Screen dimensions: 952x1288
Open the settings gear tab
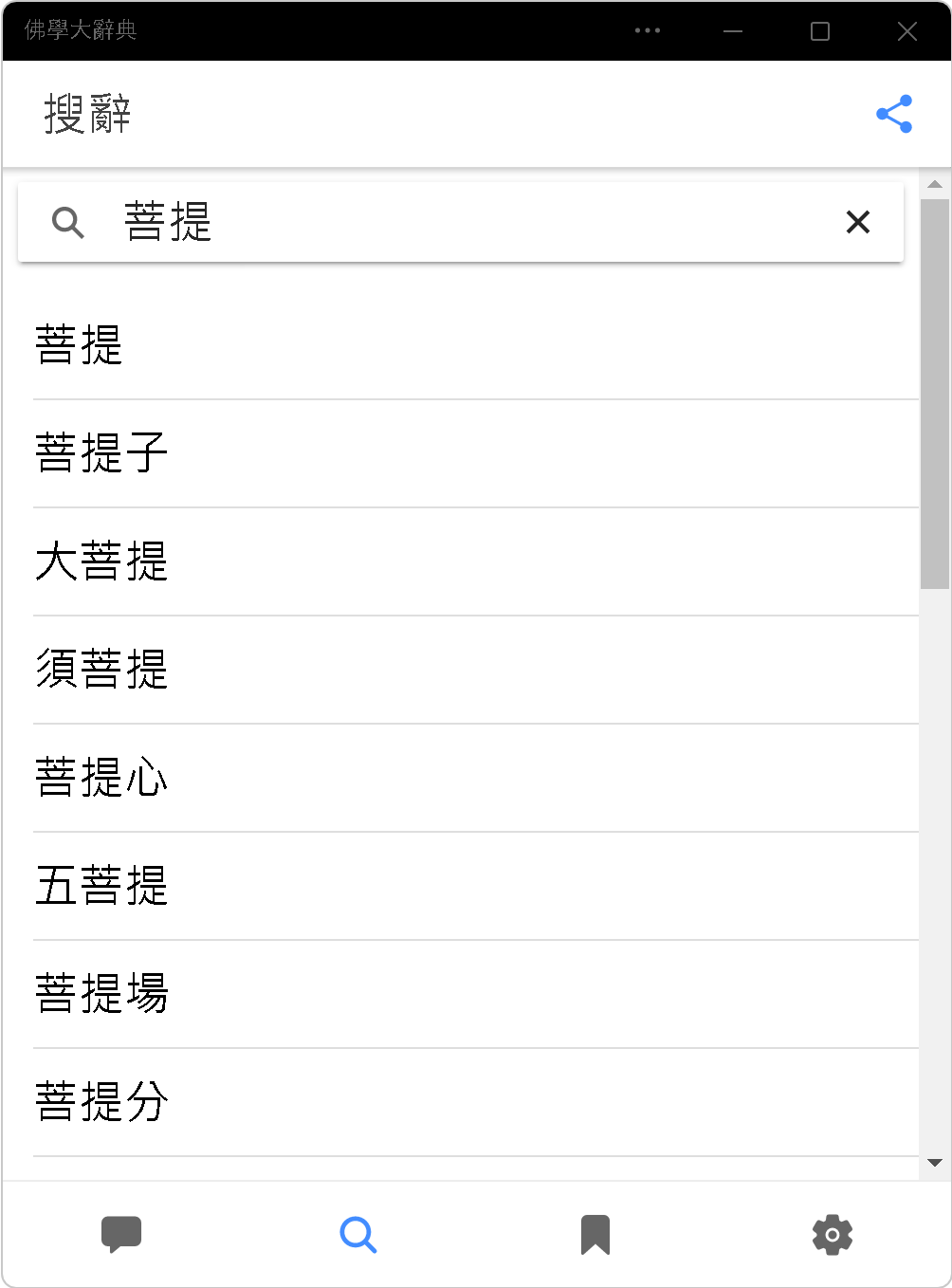832,1234
